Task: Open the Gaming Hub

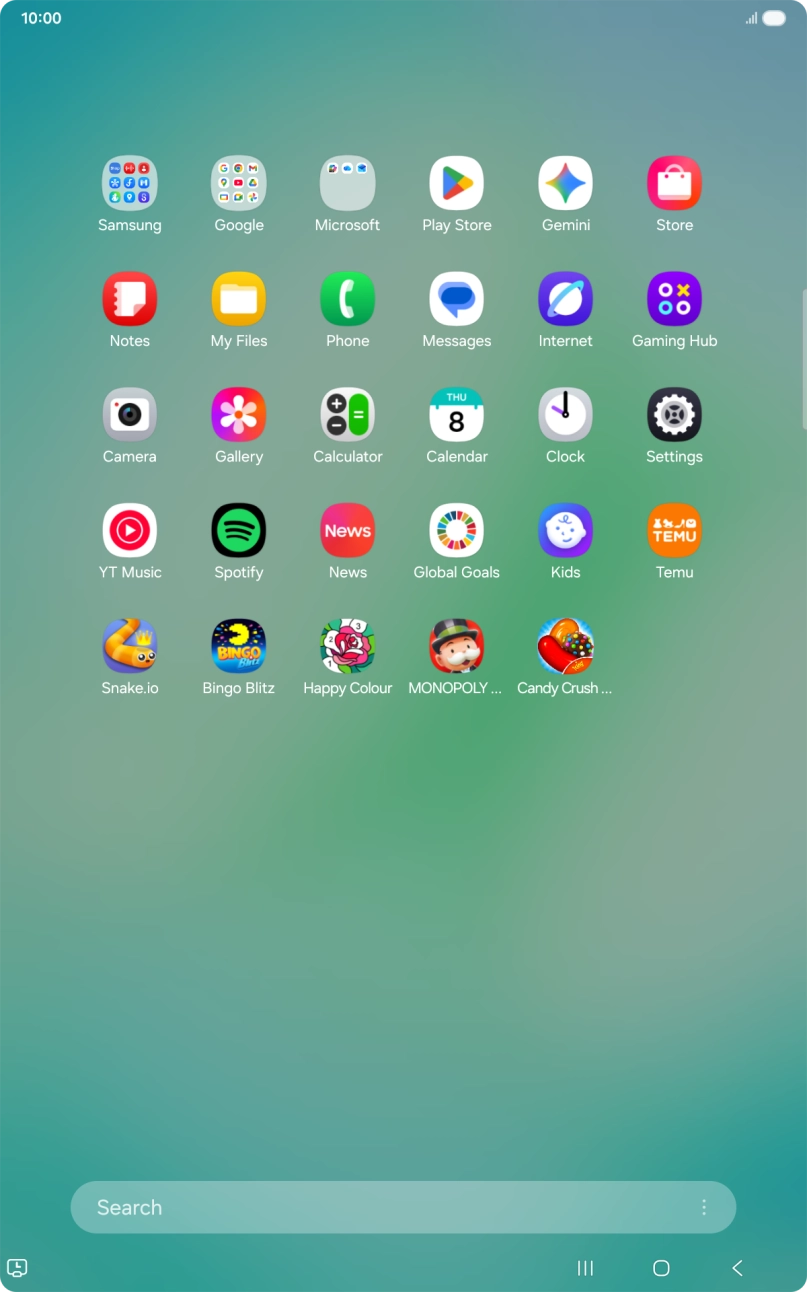Action: click(674, 299)
